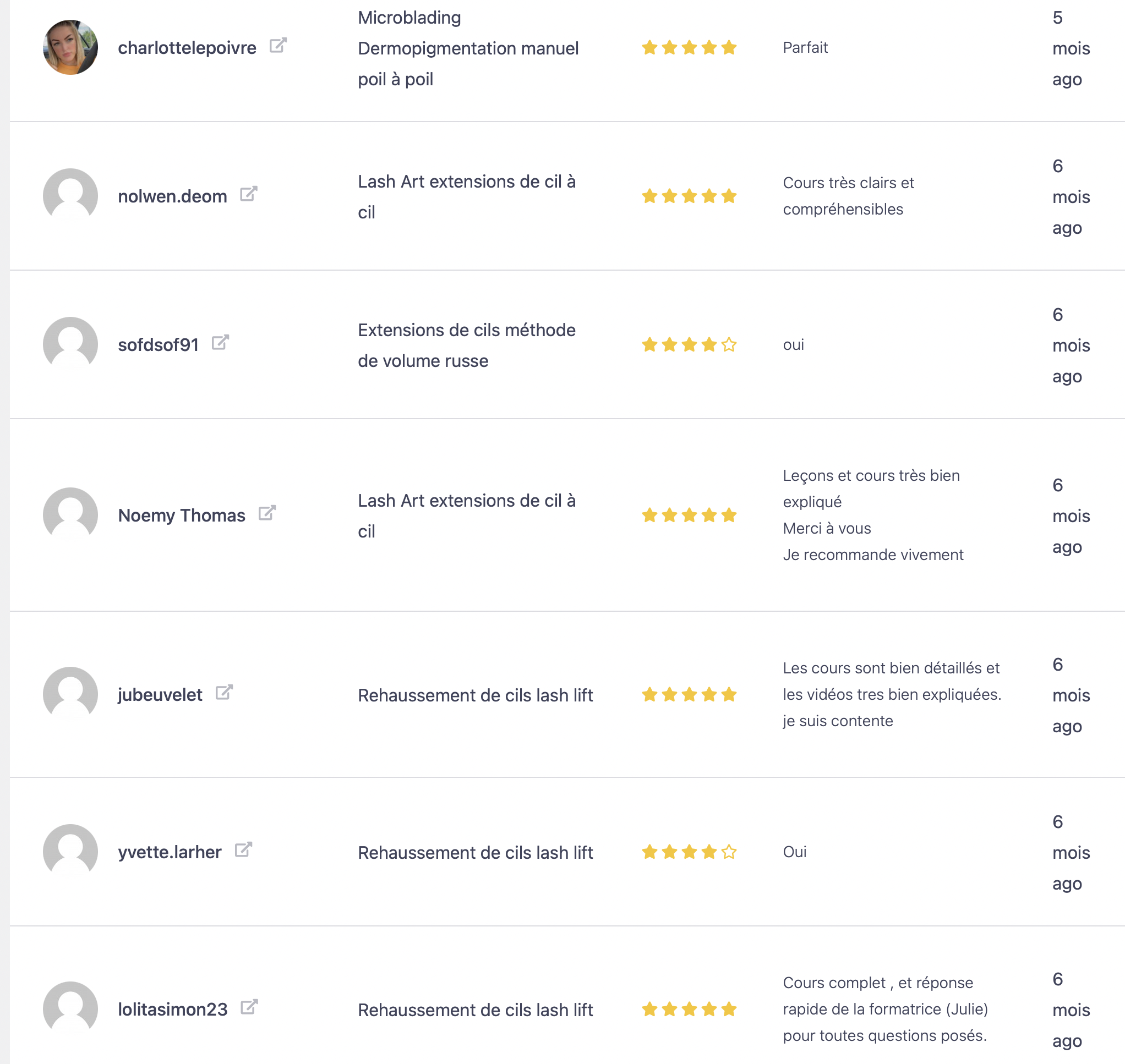Open external link icon beside lolitasimon23

(x=249, y=1007)
